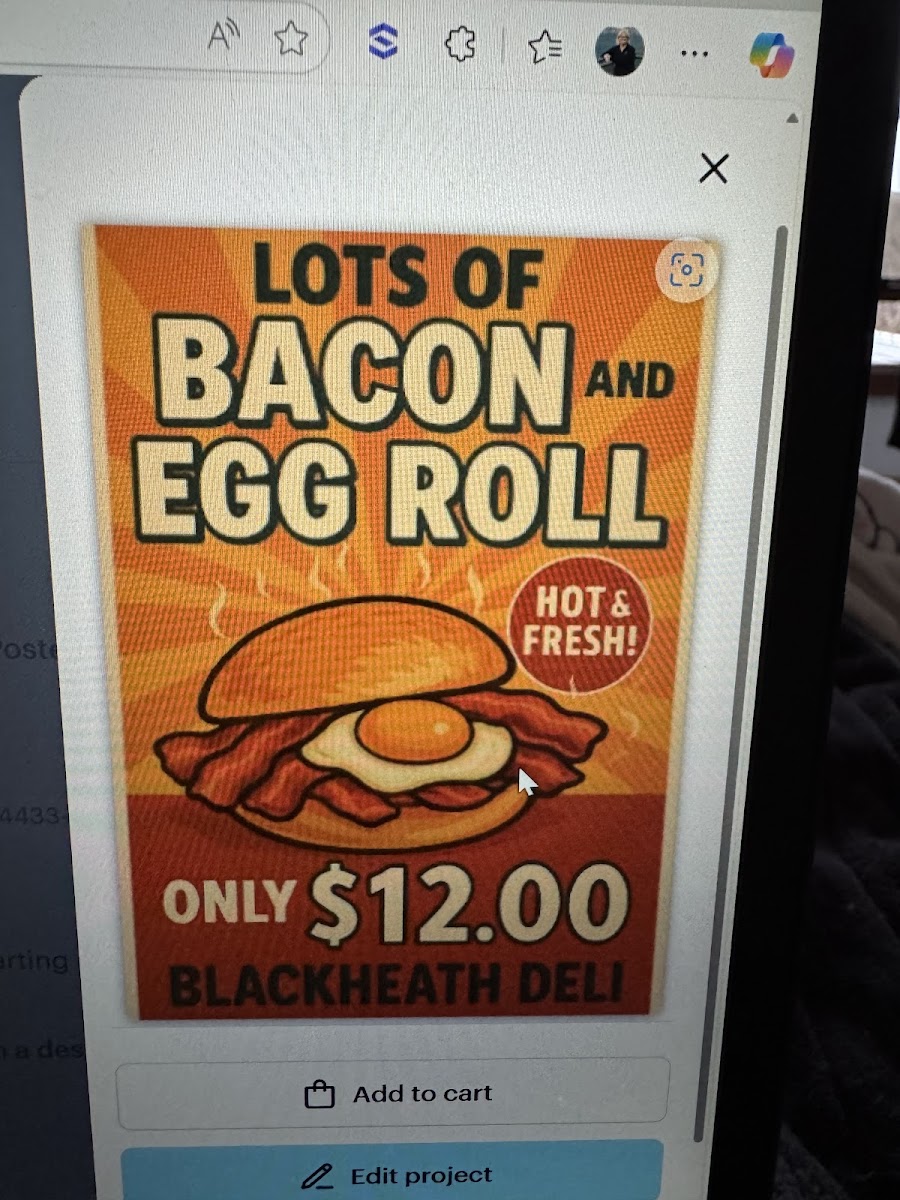Open the blue layered extension icon

point(382,43)
